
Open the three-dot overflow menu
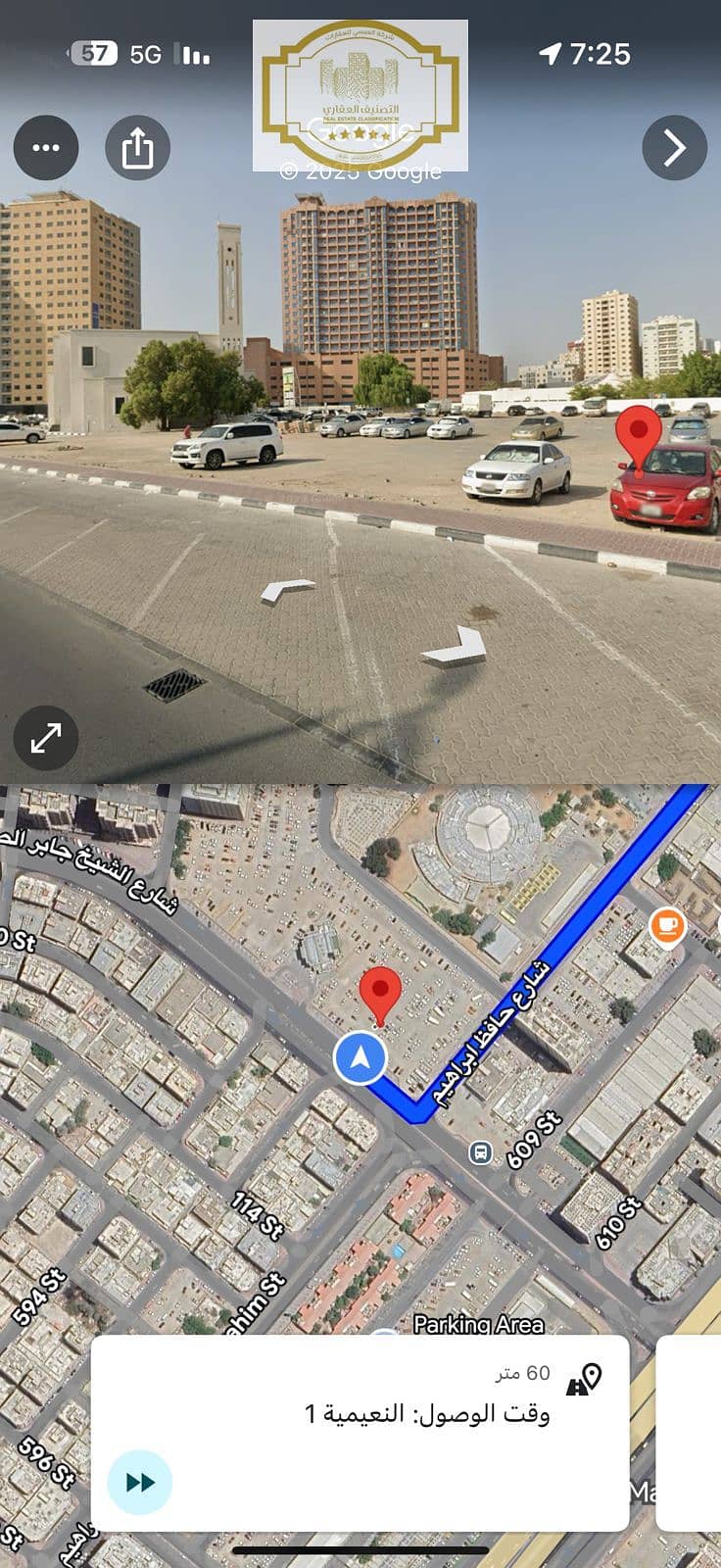pyautogui.click(x=46, y=148)
